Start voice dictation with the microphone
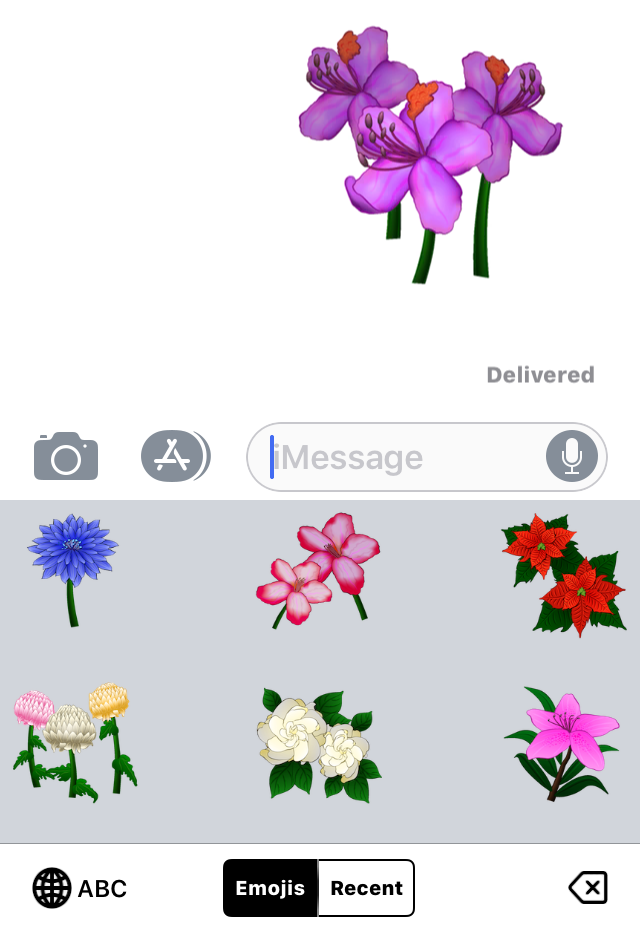640x932 pixels. [x=571, y=457]
